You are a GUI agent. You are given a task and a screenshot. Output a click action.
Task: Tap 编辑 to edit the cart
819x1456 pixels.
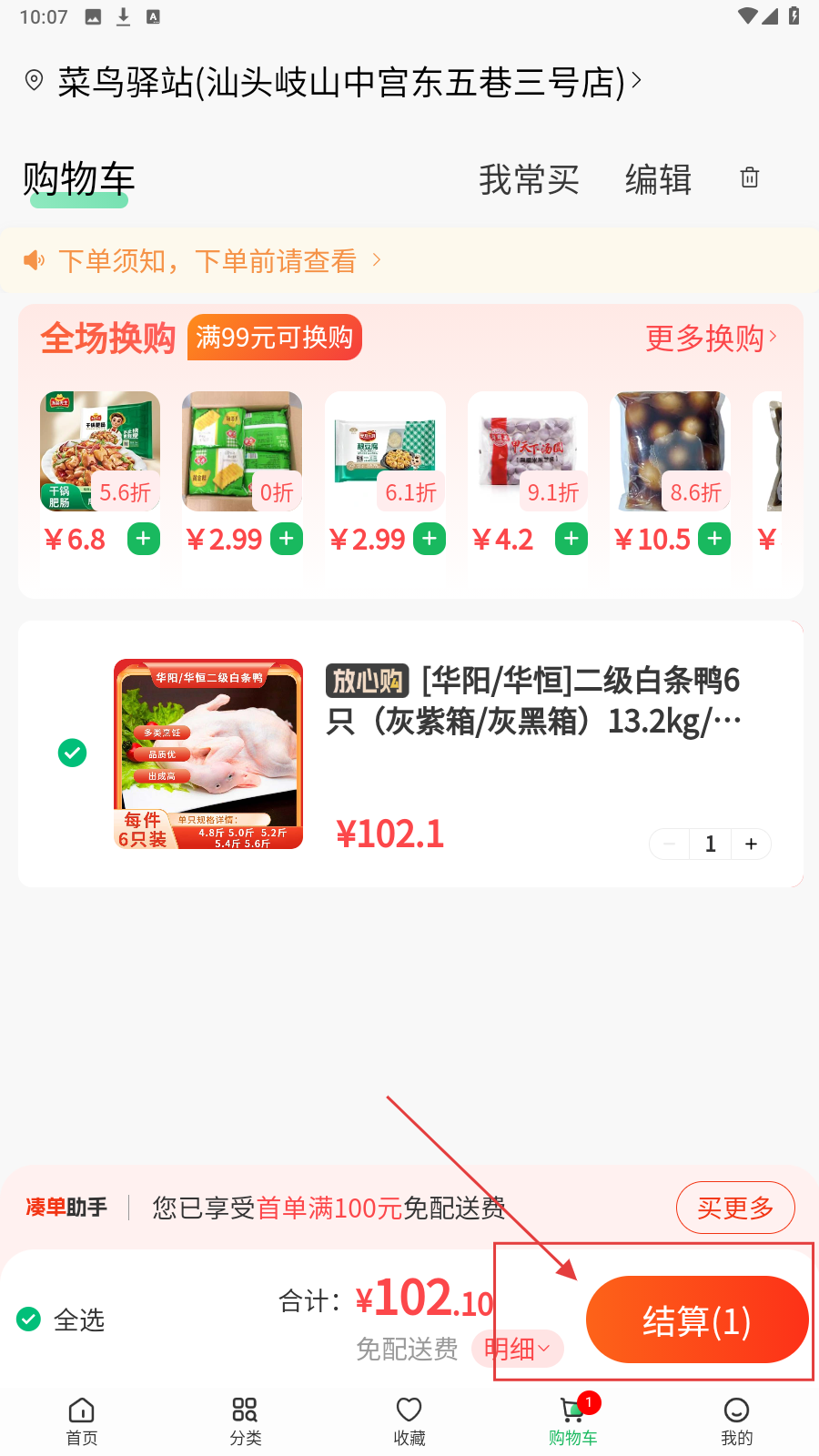click(658, 179)
